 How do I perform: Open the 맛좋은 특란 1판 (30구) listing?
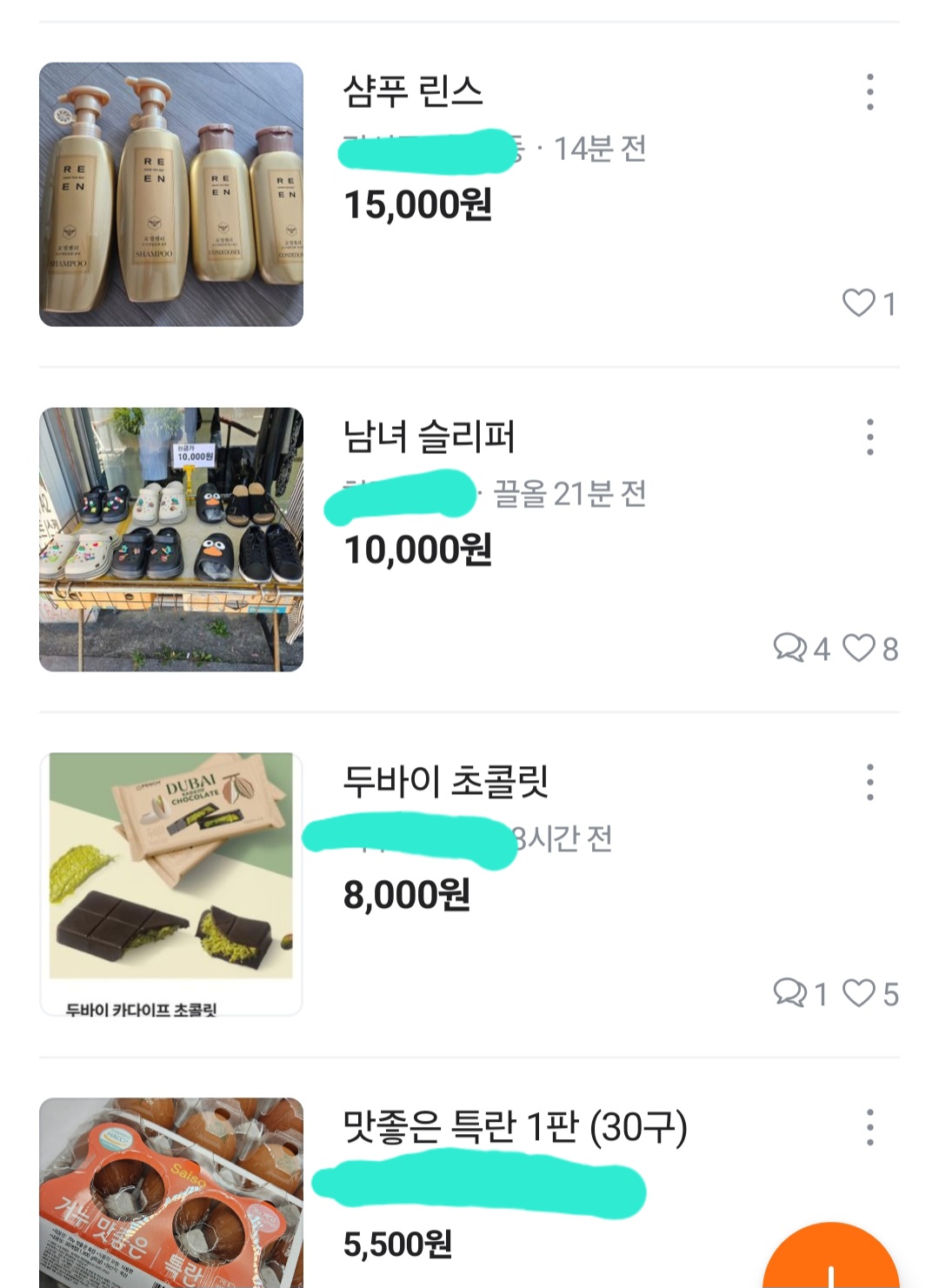point(515,1127)
